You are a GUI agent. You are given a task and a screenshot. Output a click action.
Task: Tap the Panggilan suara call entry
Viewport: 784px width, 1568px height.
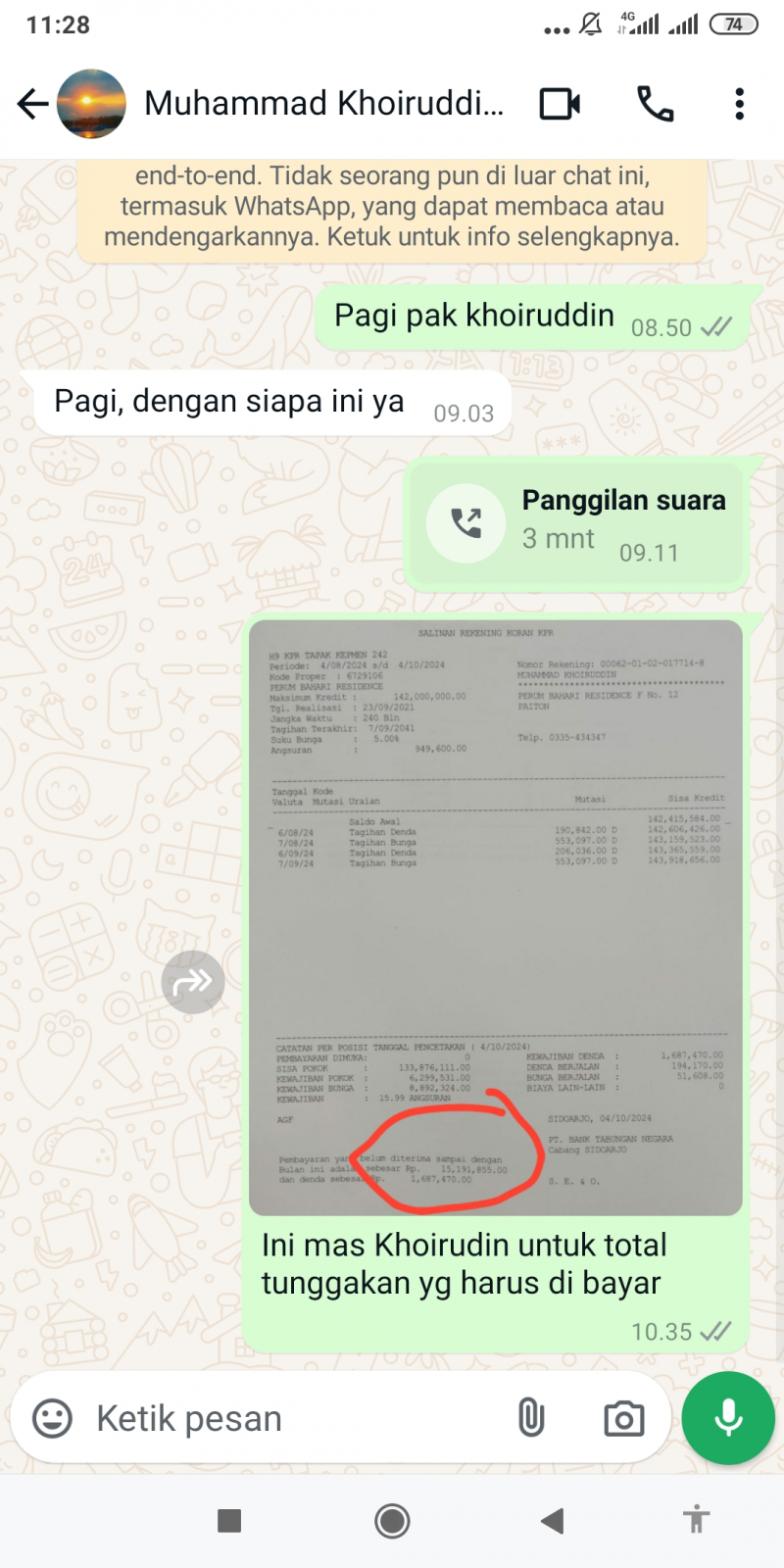[x=577, y=522]
